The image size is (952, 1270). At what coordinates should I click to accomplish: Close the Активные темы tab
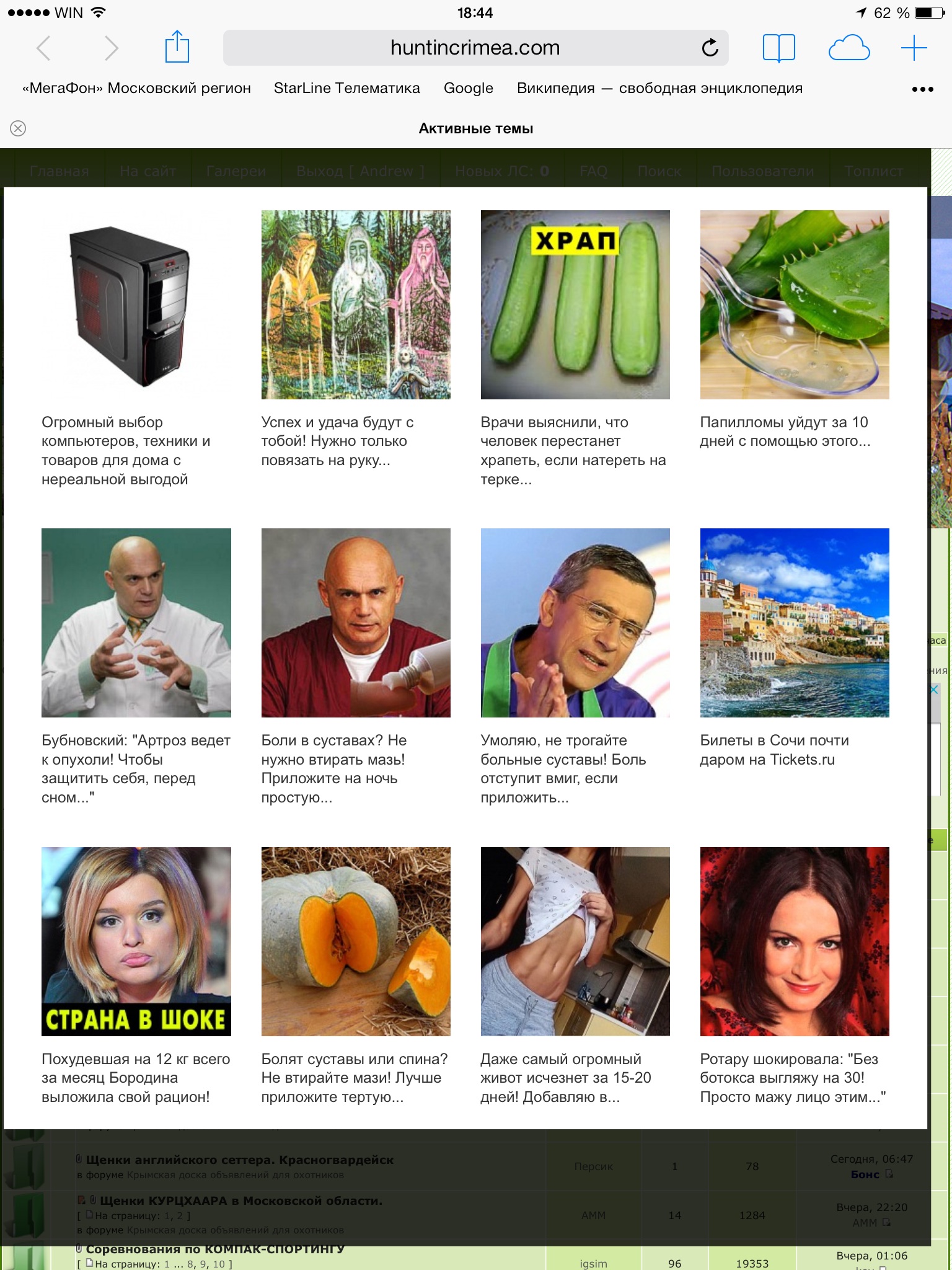pos(18,128)
